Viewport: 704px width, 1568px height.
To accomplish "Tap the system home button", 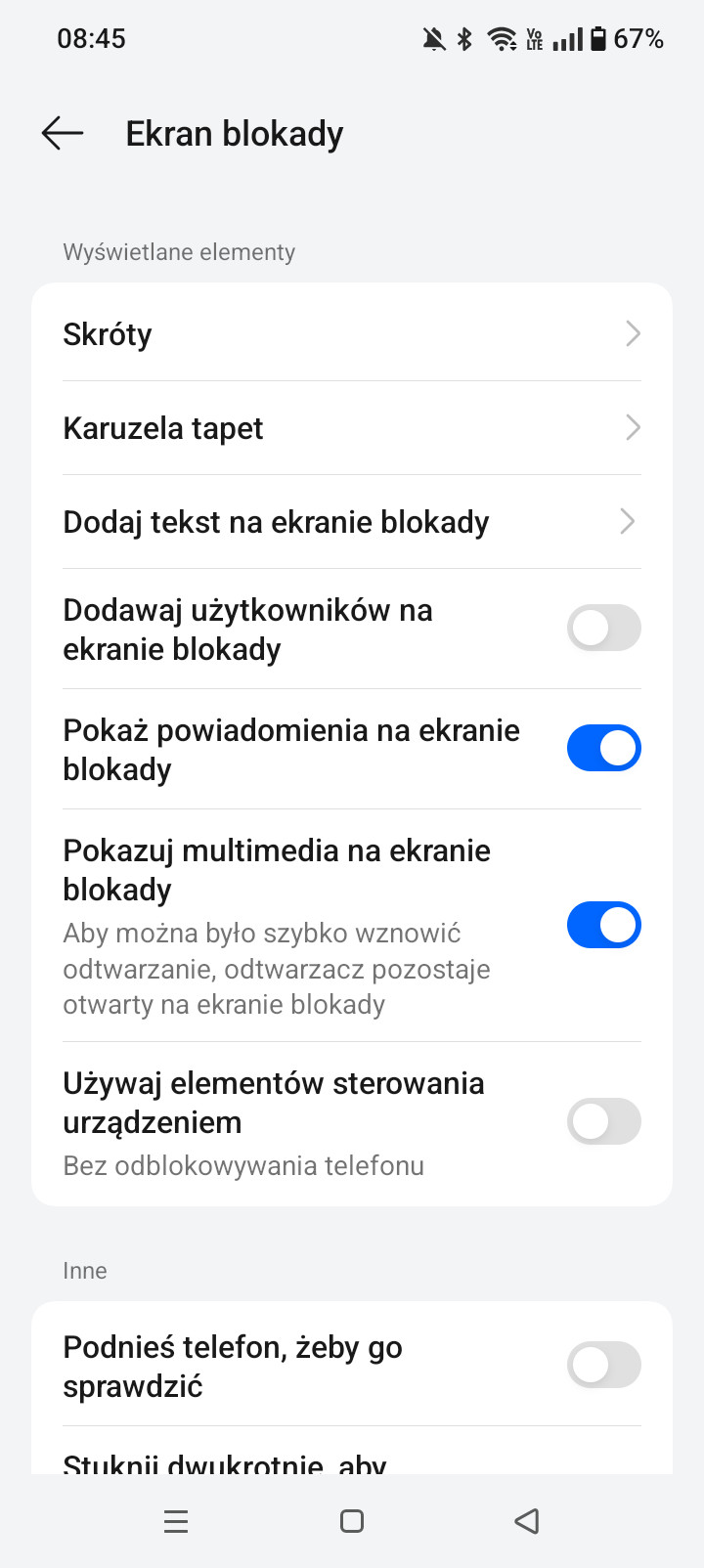I will point(352,1521).
